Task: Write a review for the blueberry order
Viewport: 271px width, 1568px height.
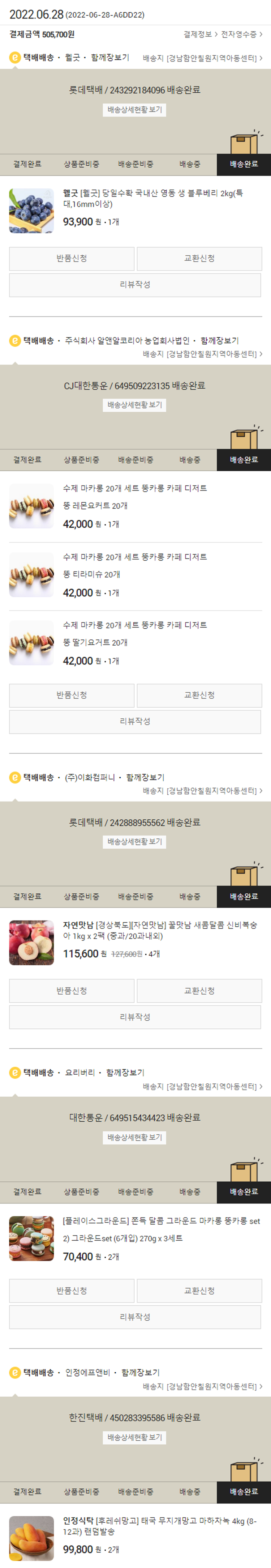Action: coord(135,285)
